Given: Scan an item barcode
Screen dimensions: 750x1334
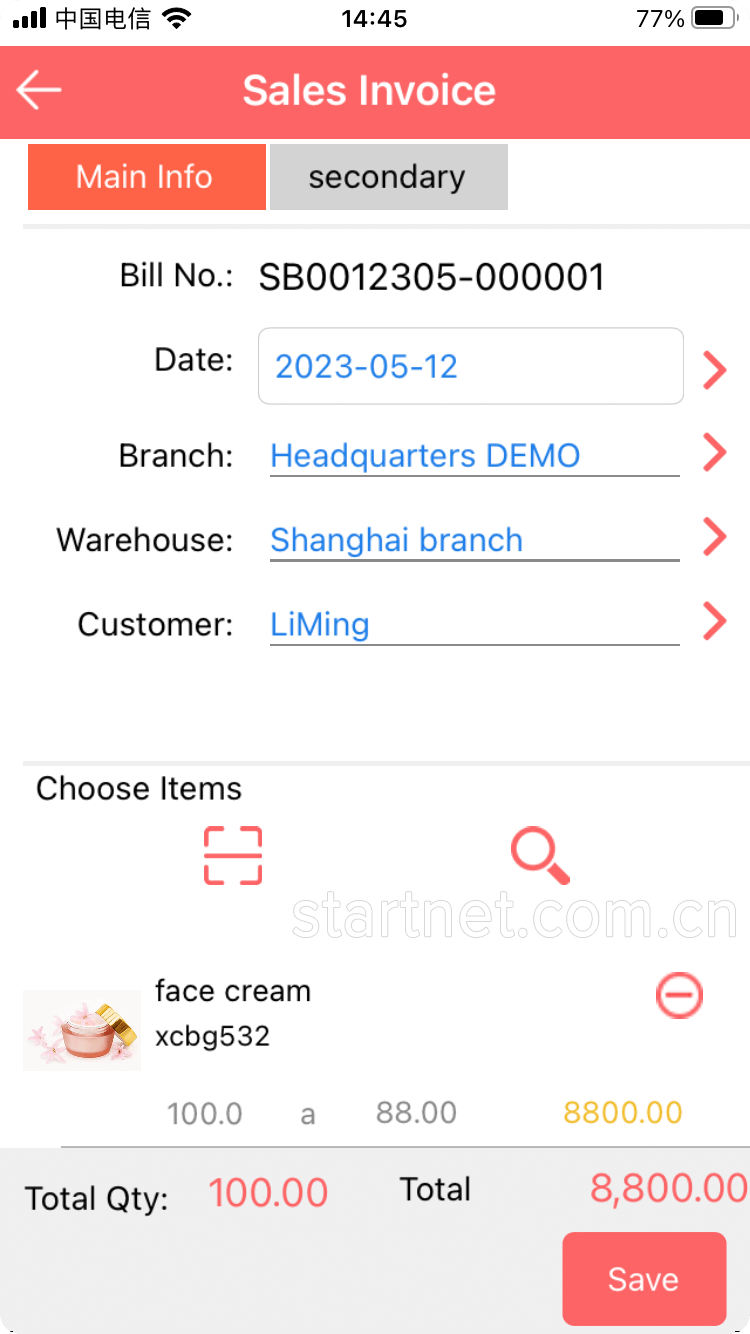Looking at the screenshot, I should (x=233, y=856).
